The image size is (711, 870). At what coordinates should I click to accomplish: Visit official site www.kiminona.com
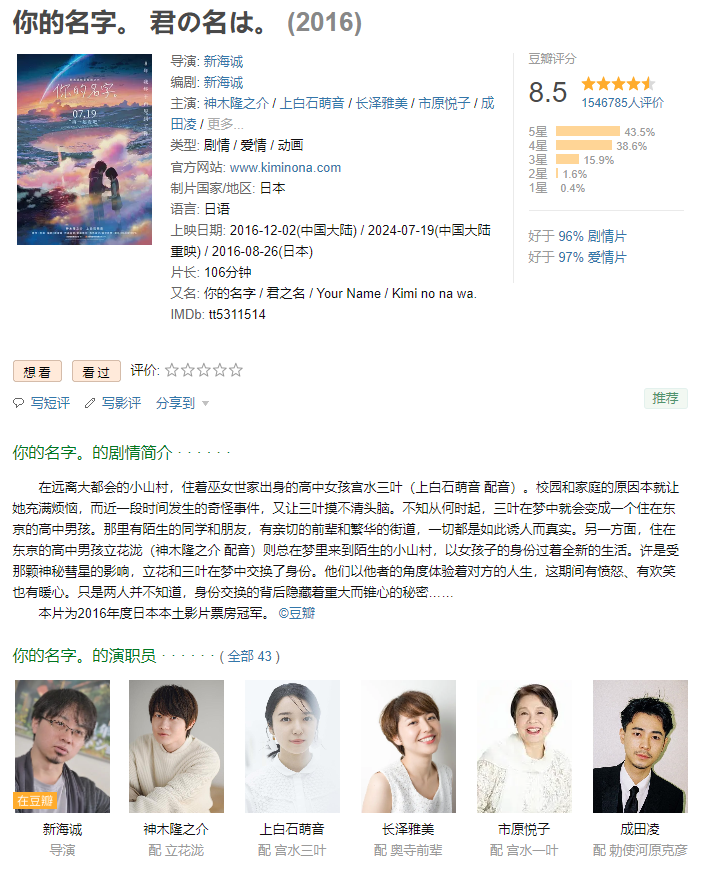pos(285,167)
